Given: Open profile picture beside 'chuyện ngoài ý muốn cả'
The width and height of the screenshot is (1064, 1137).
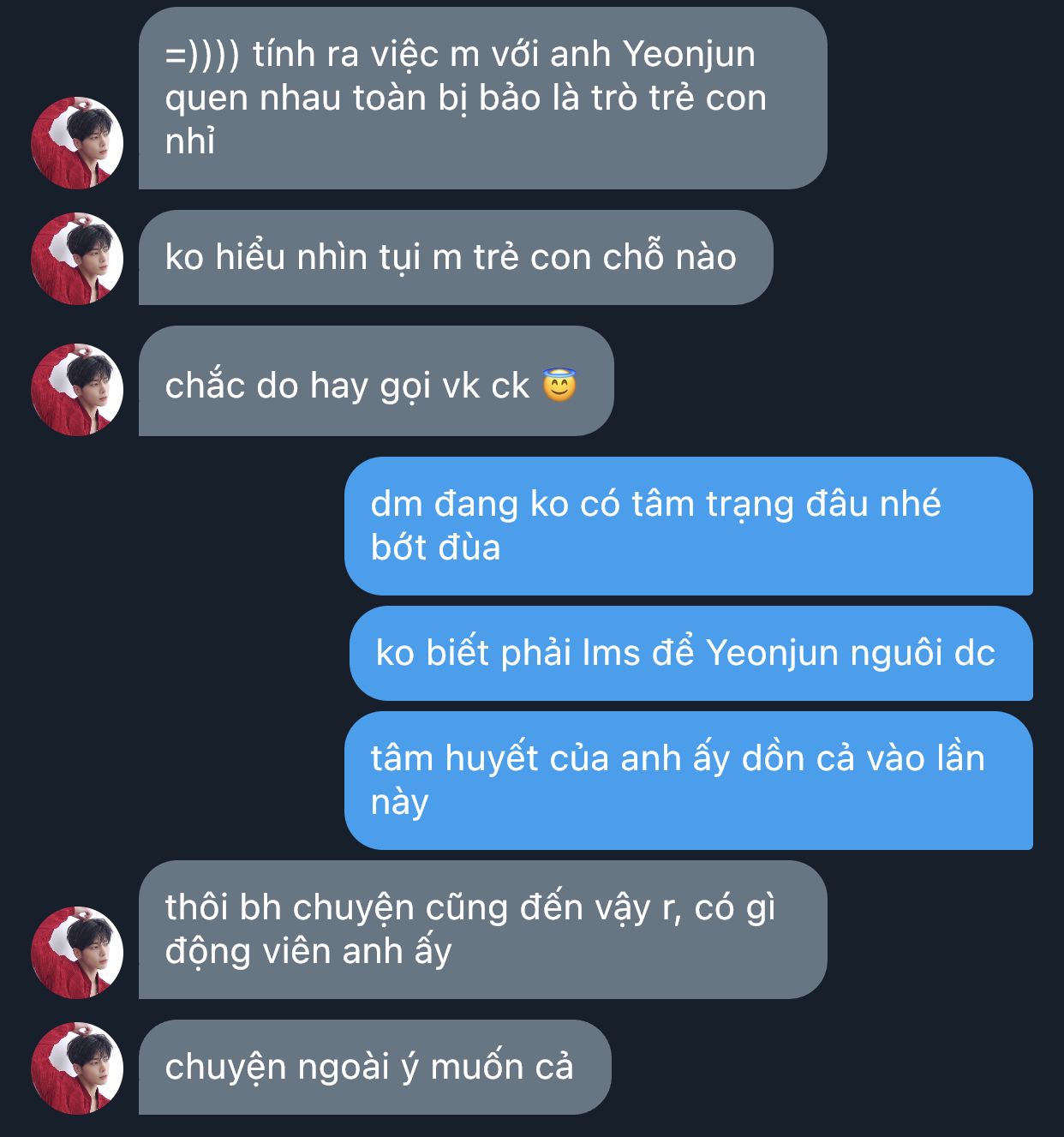Looking at the screenshot, I should tap(77, 1068).
